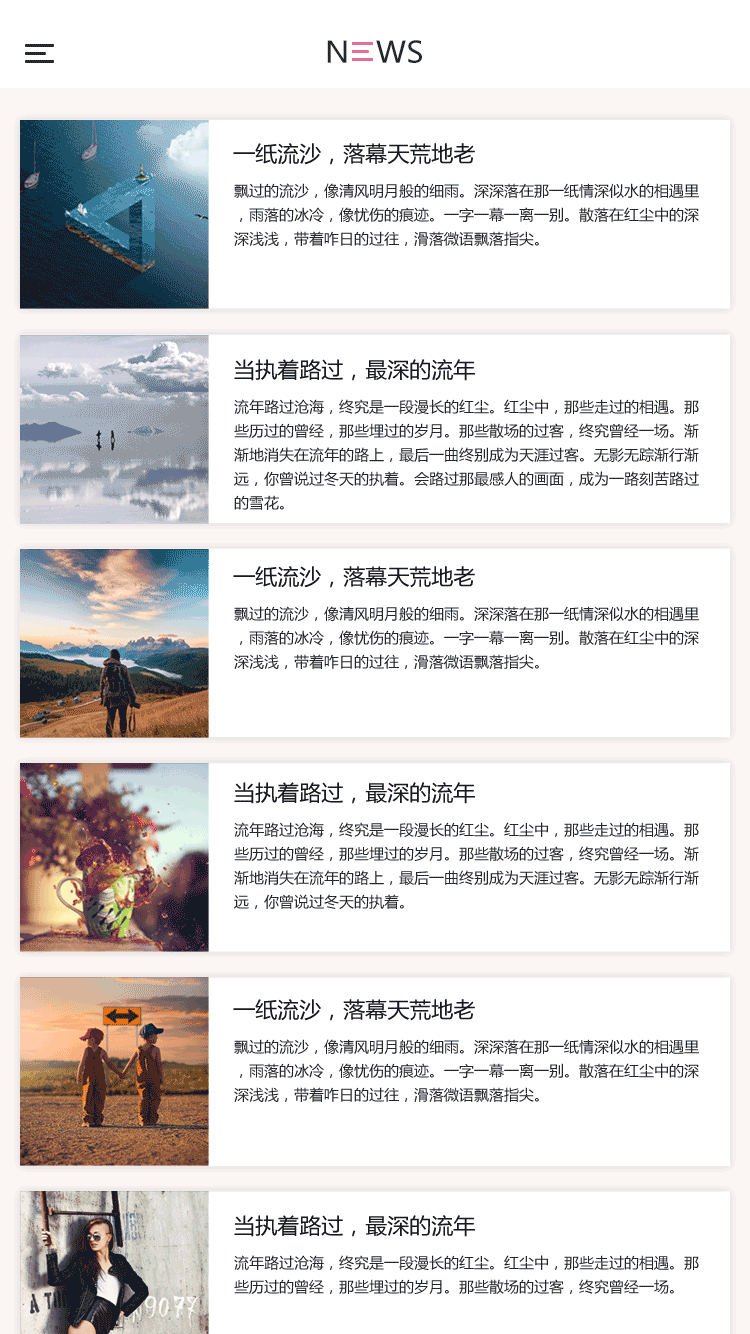The height and width of the screenshot is (1334, 750).
Task: Click the last article card at bottom
Action: tap(375, 1262)
